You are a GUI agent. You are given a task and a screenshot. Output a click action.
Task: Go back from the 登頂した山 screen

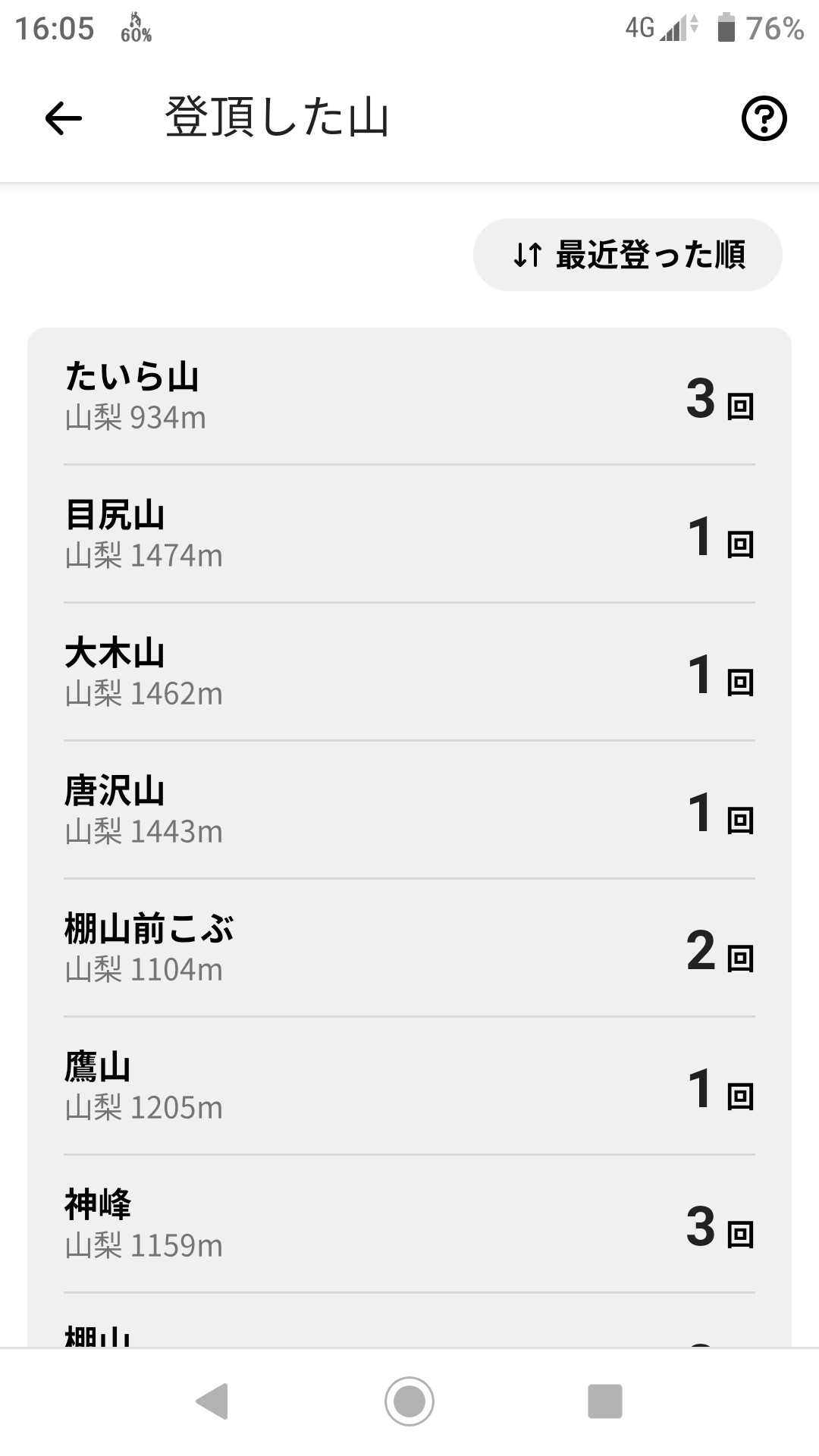(x=64, y=118)
